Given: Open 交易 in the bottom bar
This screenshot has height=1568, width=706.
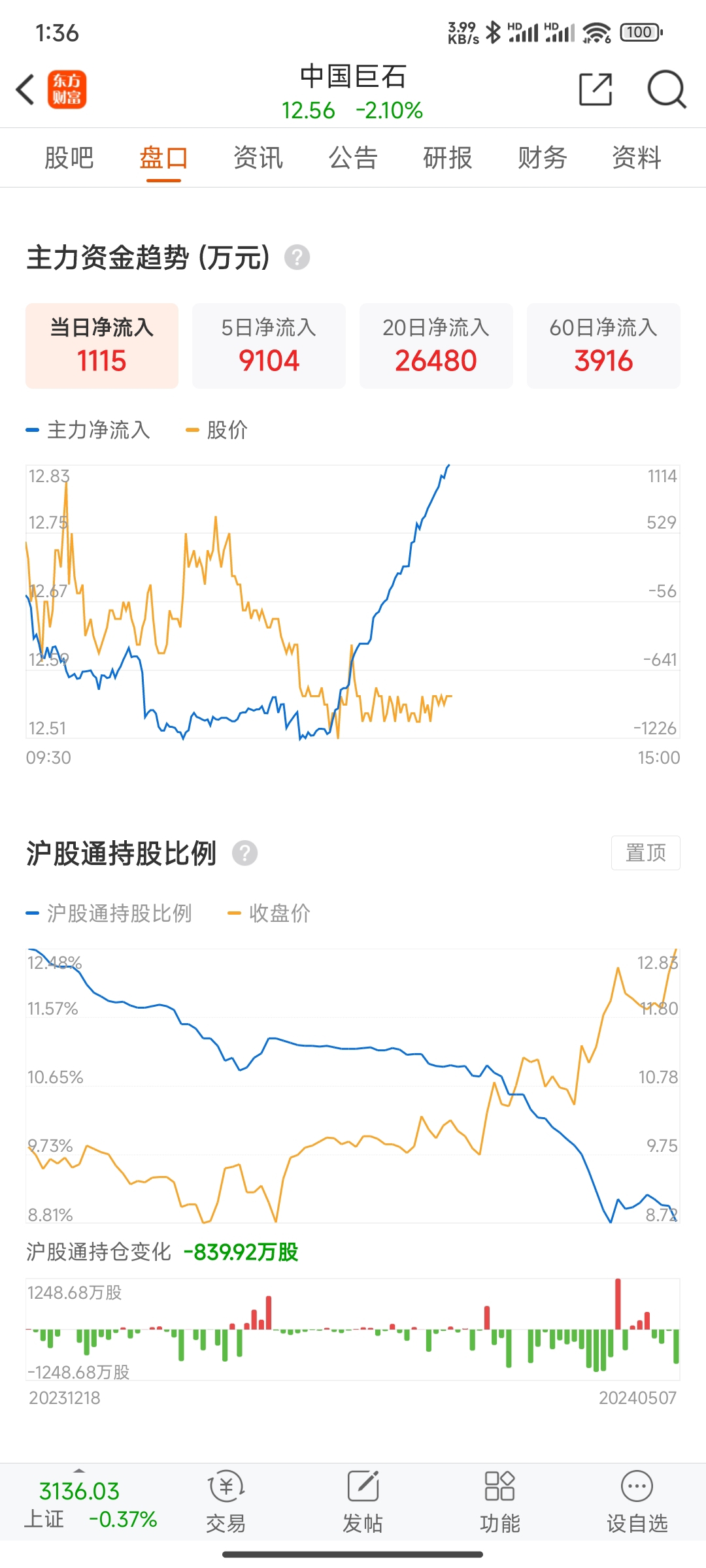Looking at the screenshot, I should [x=226, y=1501].
